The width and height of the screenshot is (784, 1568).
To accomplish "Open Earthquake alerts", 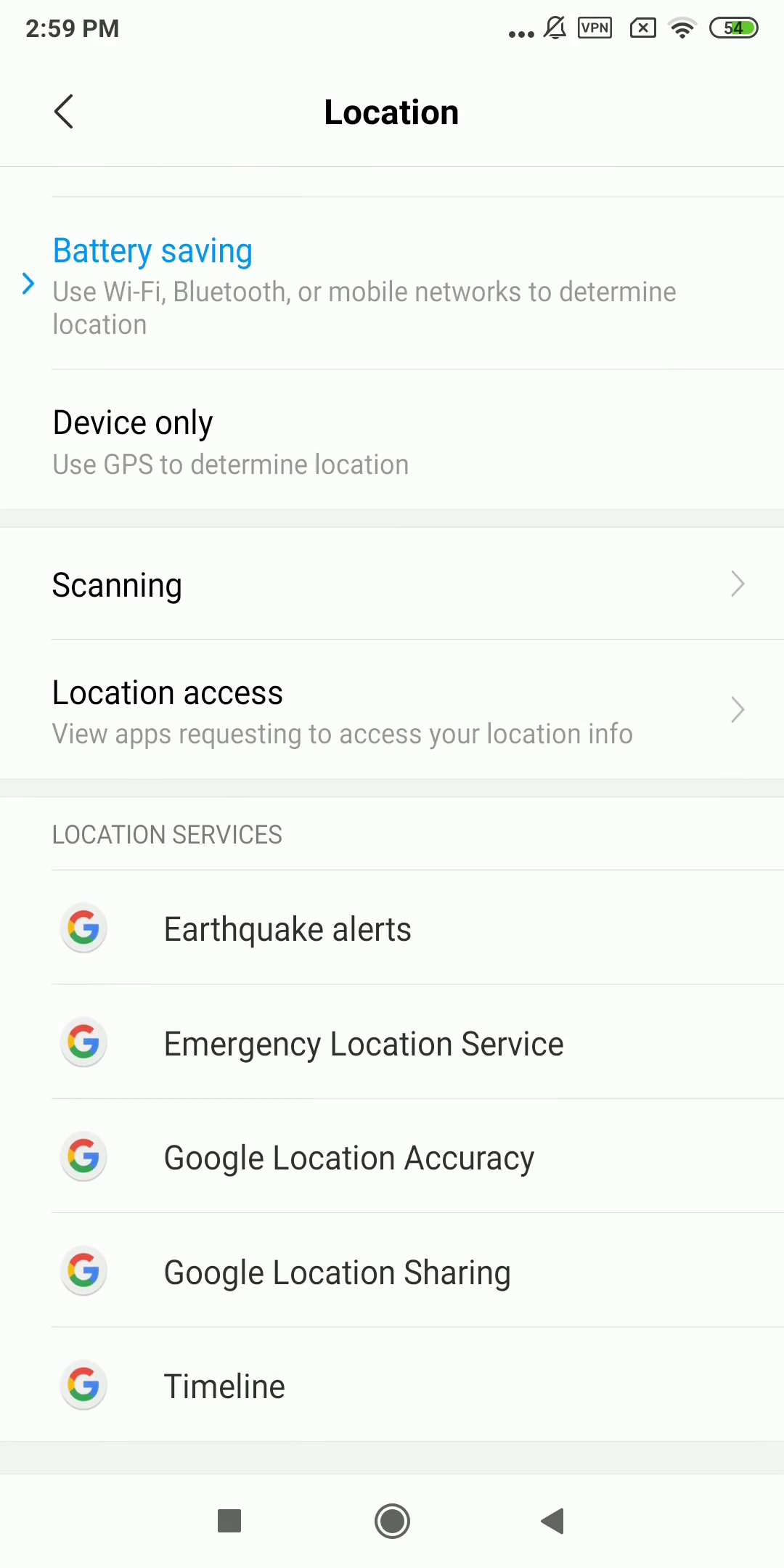I will (x=392, y=928).
